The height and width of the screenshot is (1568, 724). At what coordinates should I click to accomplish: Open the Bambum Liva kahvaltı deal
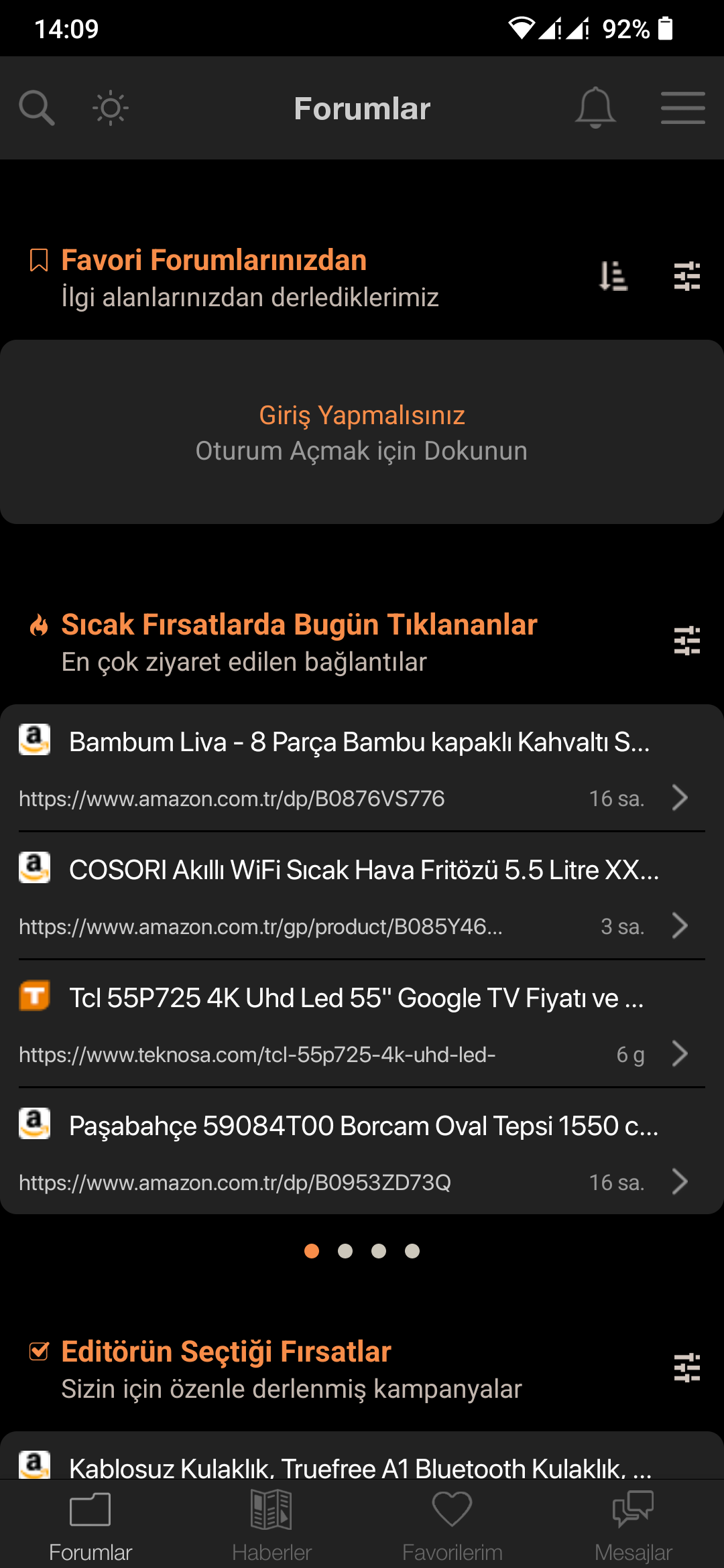[x=362, y=769]
